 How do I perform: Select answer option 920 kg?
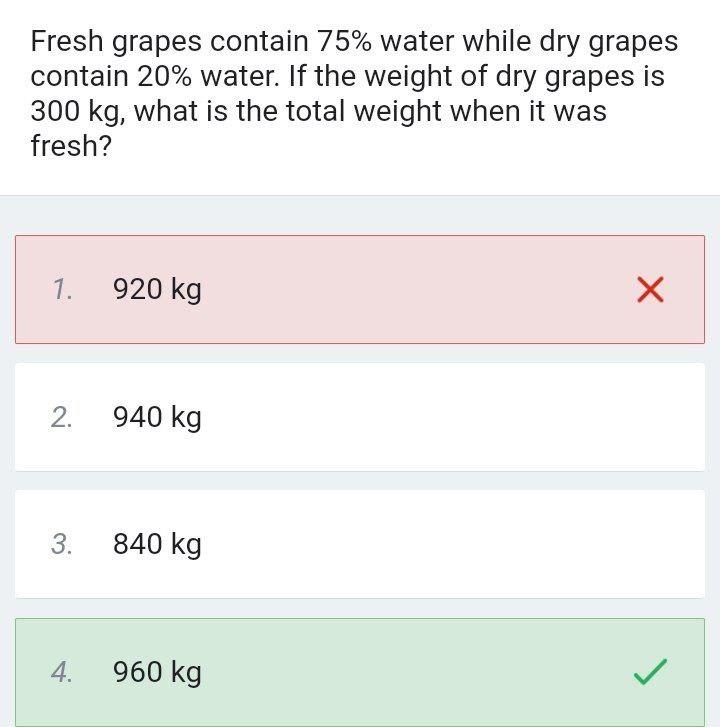pyautogui.click(x=359, y=290)
